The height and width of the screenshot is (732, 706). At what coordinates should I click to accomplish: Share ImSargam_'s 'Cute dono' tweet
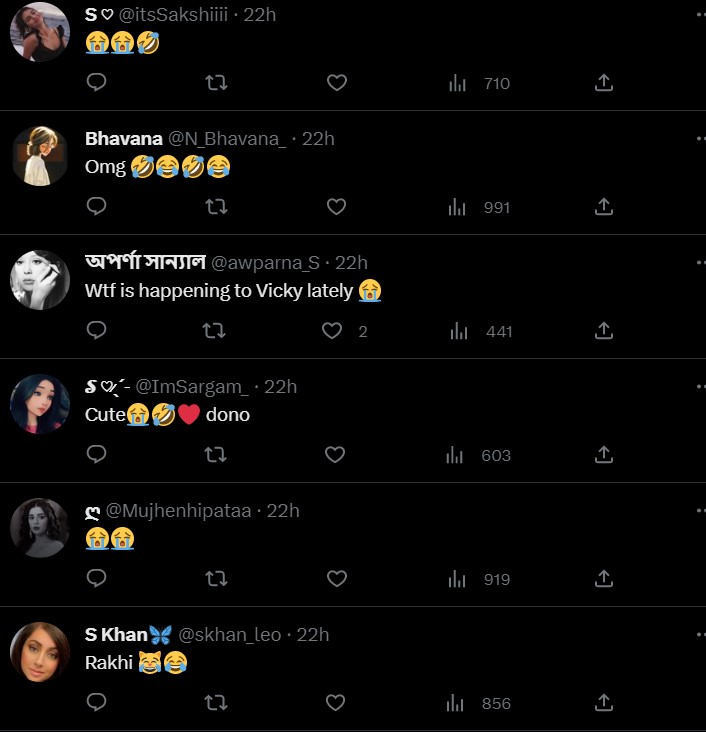click(603, 455)
